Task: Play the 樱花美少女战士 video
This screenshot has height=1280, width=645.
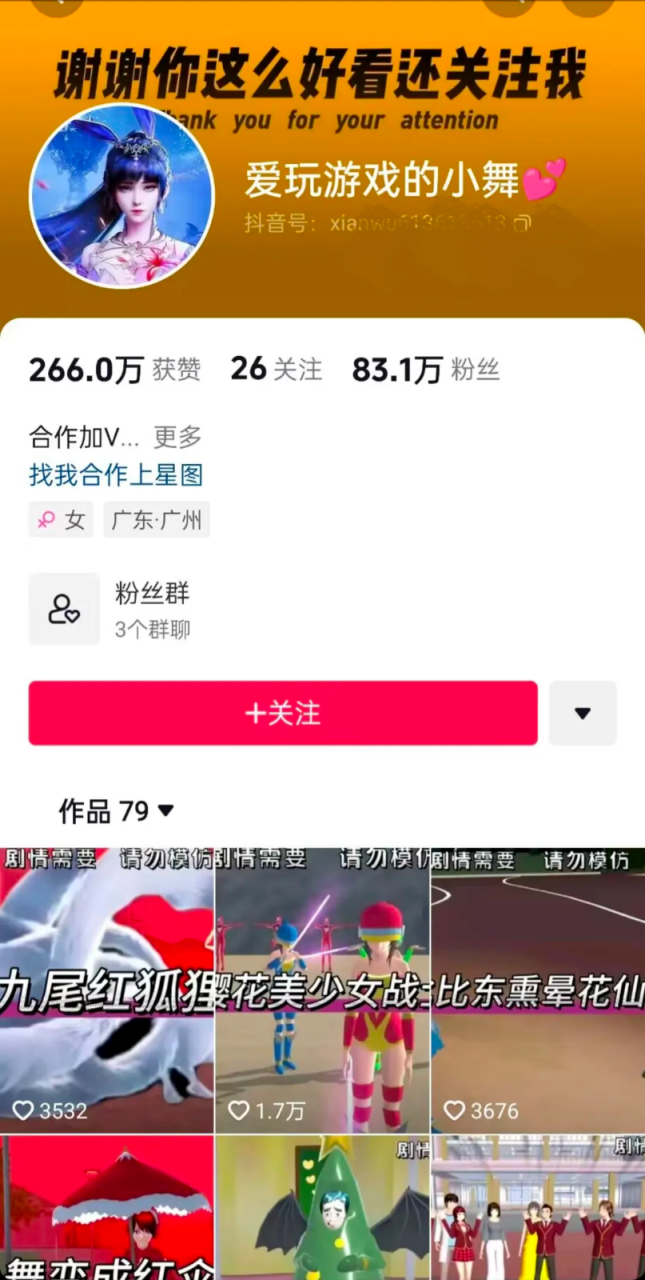Action: 322,990
